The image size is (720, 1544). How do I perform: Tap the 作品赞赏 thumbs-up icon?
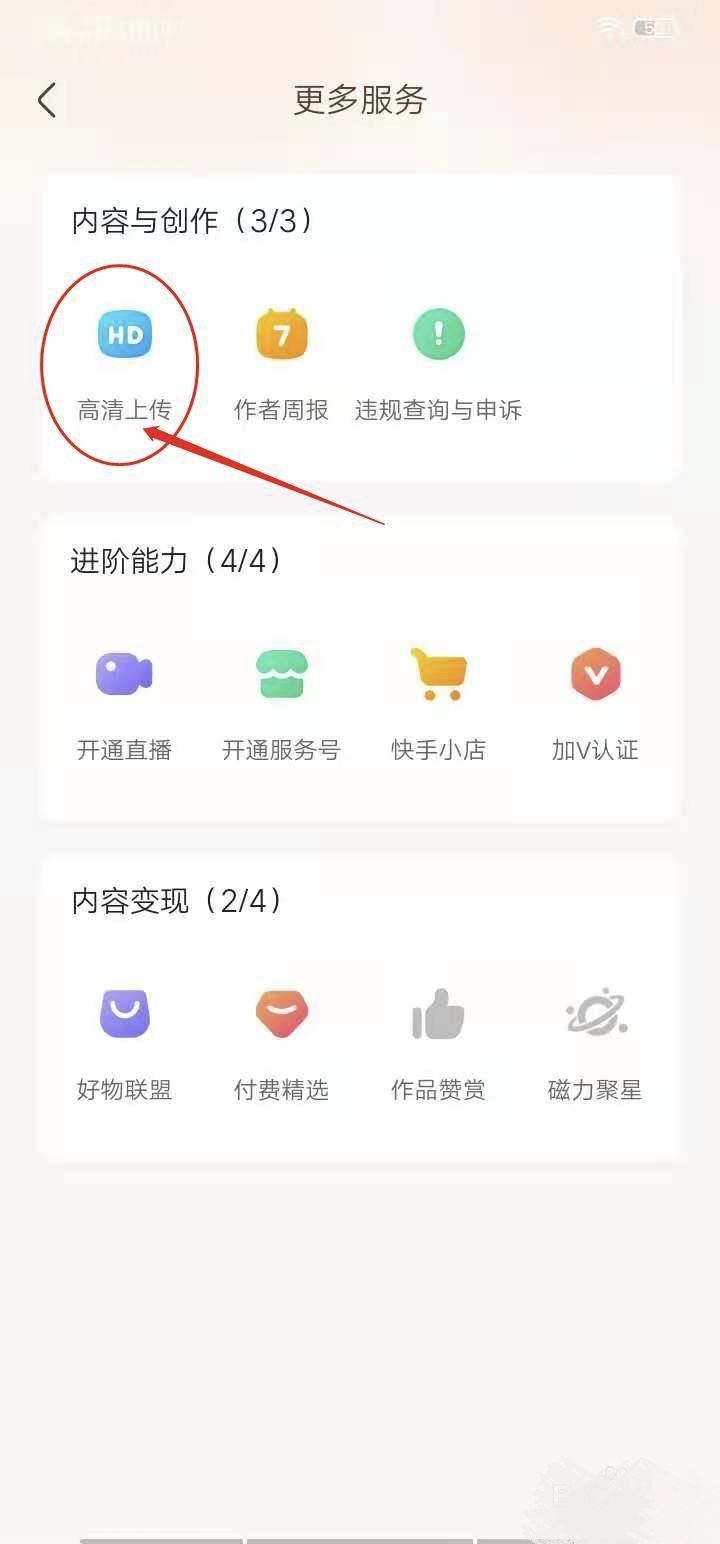click(x=439, y=1013)
